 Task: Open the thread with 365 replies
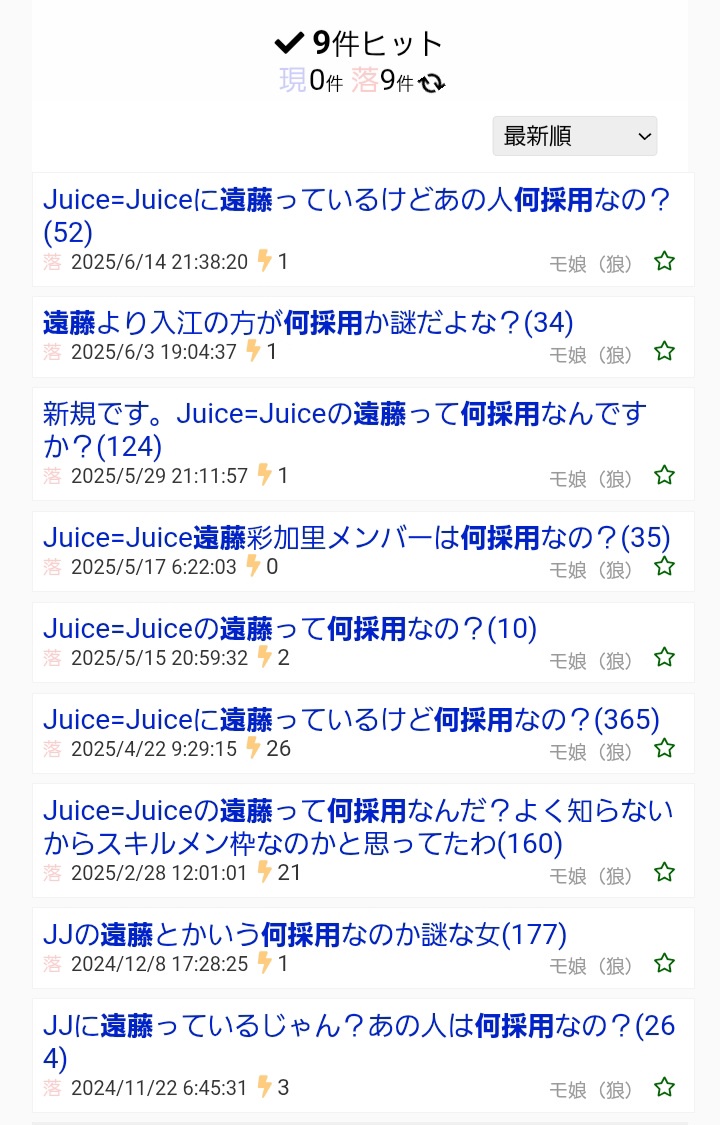coord(351,719)
